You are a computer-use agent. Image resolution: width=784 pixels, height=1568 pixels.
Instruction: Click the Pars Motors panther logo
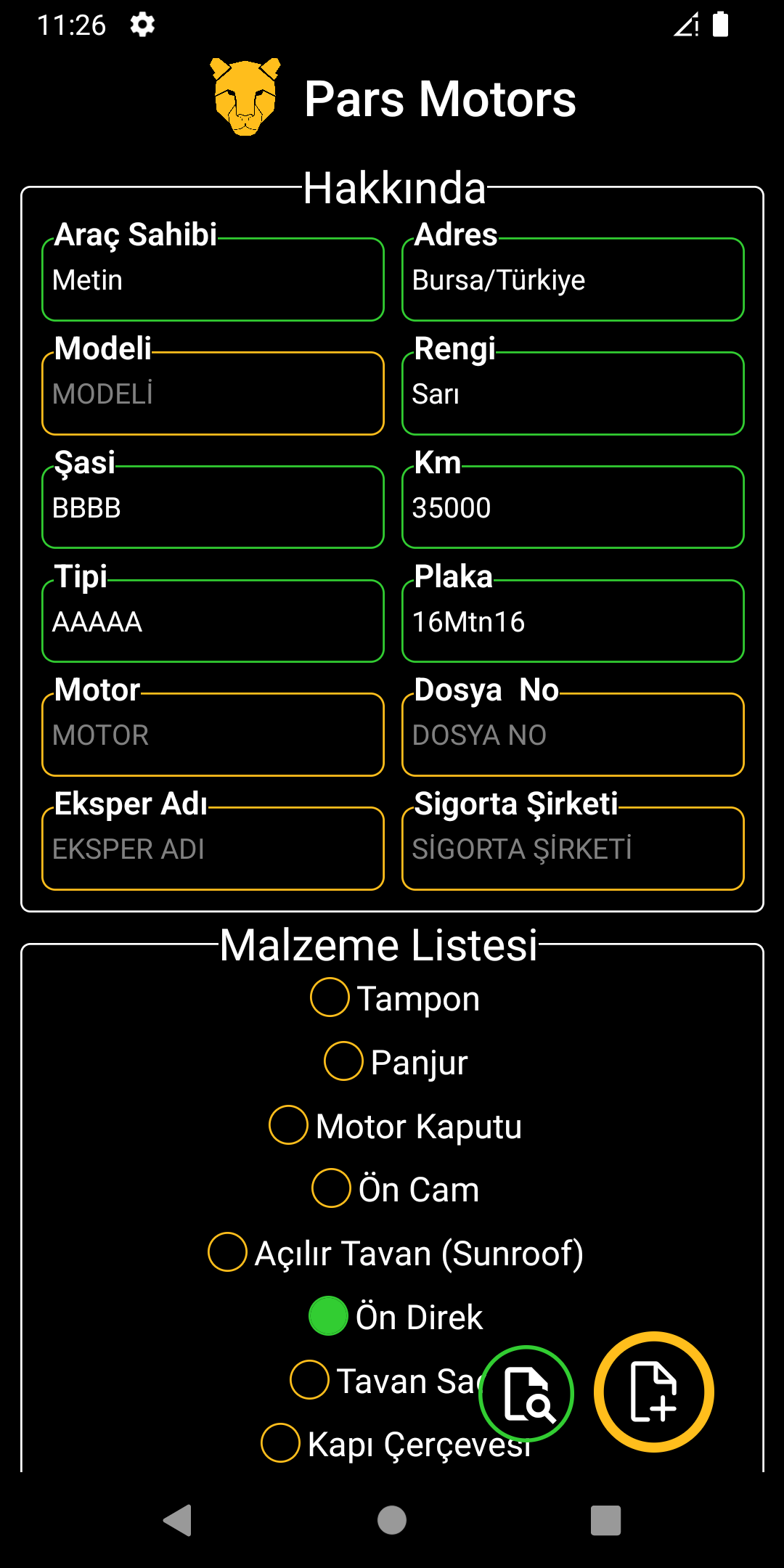pyautogui.click(x=247, y=98)
